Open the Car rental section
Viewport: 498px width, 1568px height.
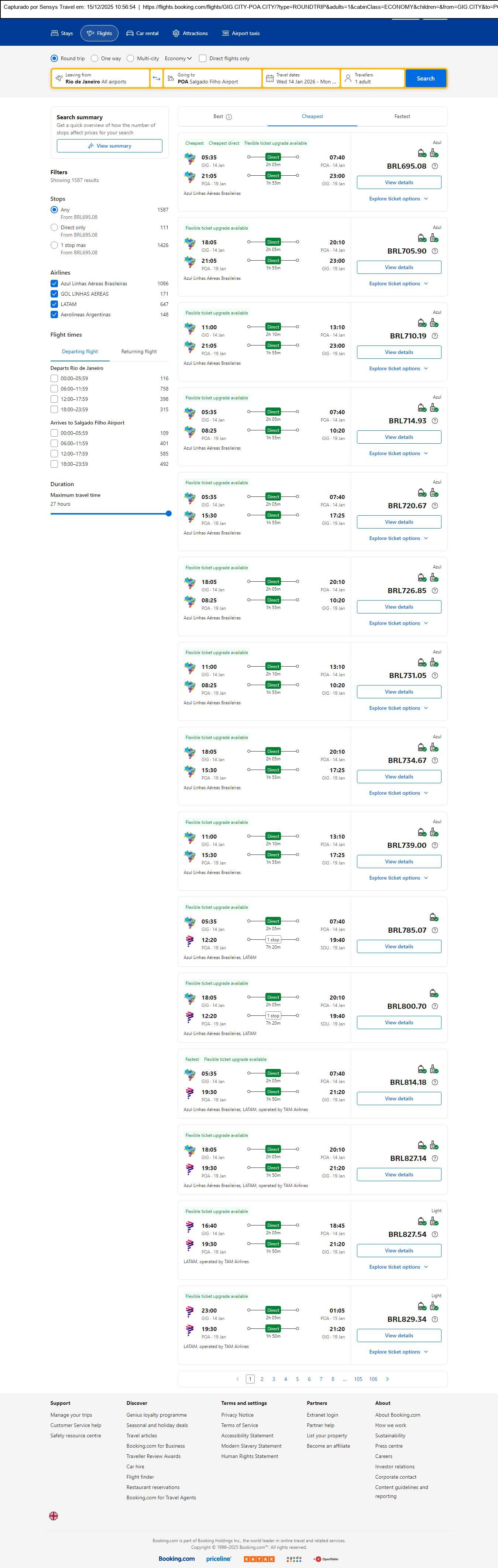point(142,34)
